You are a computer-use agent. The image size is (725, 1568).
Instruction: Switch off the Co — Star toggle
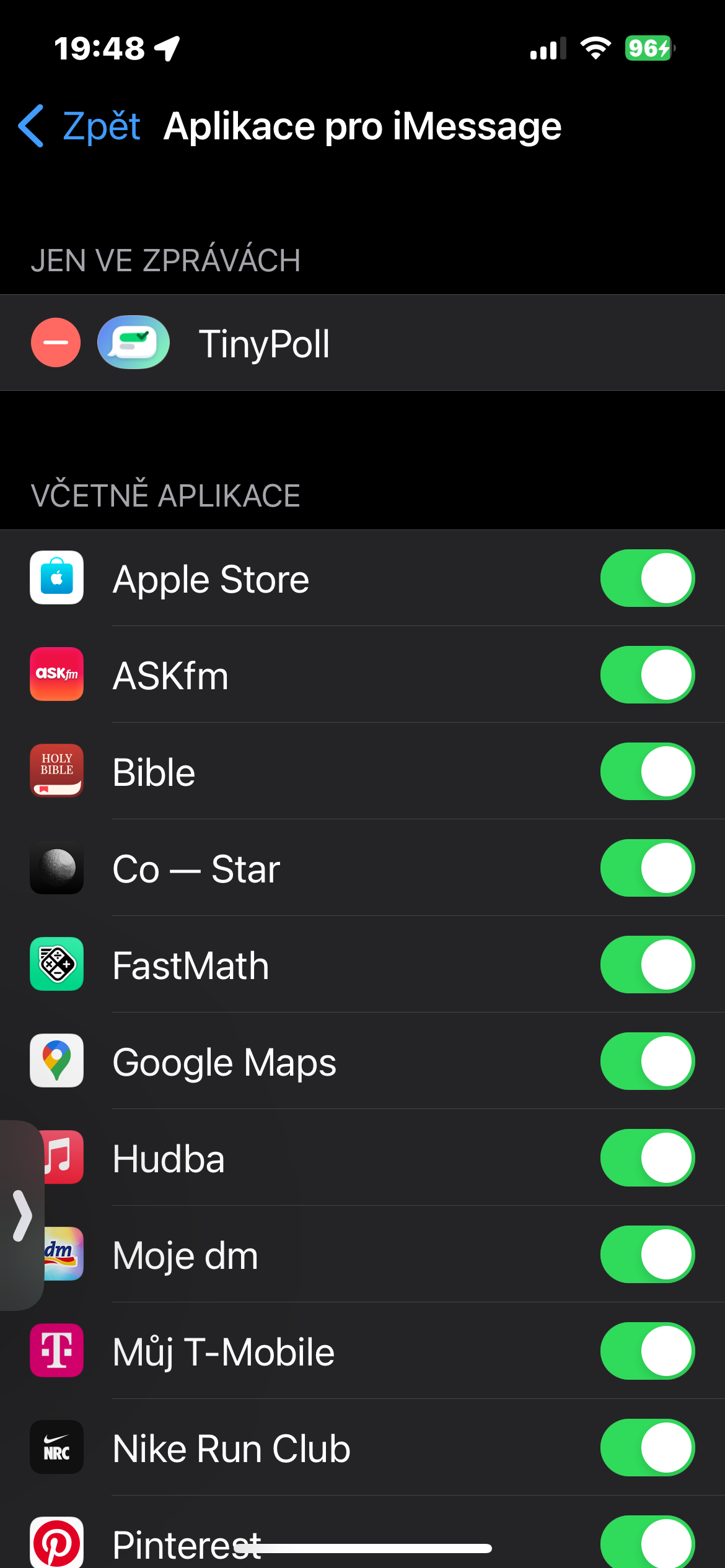[647, 868]
